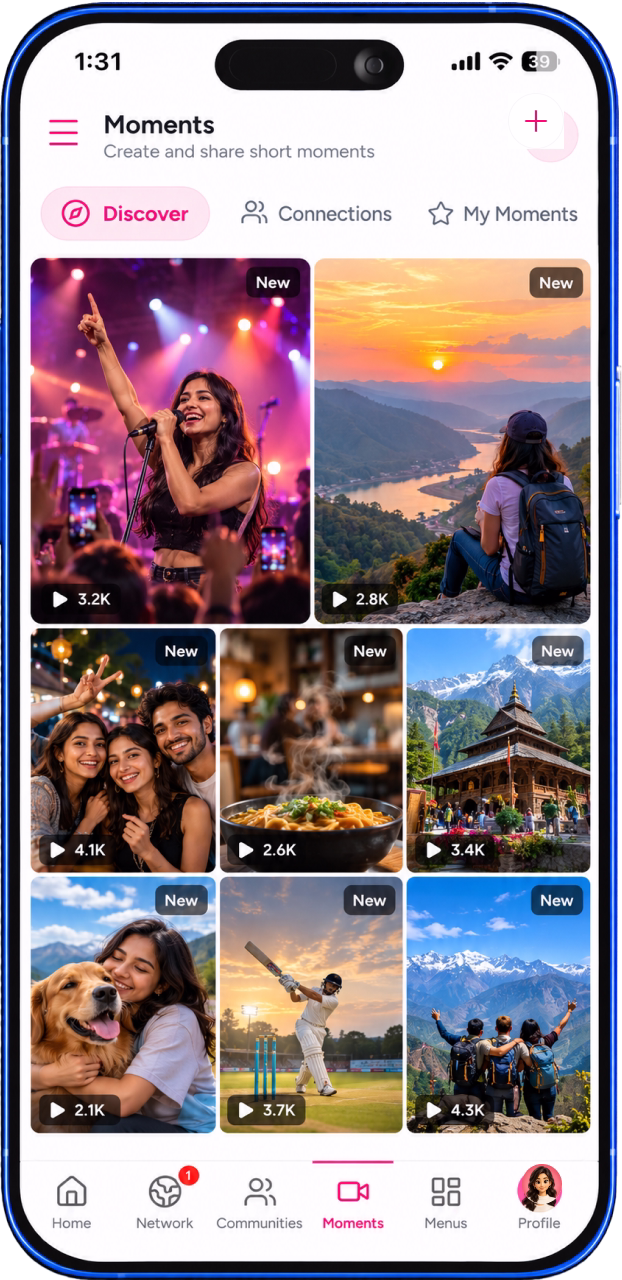The image size is (622, 1280).
Task: Switch to My Moments tab
Action: point(503,213)
